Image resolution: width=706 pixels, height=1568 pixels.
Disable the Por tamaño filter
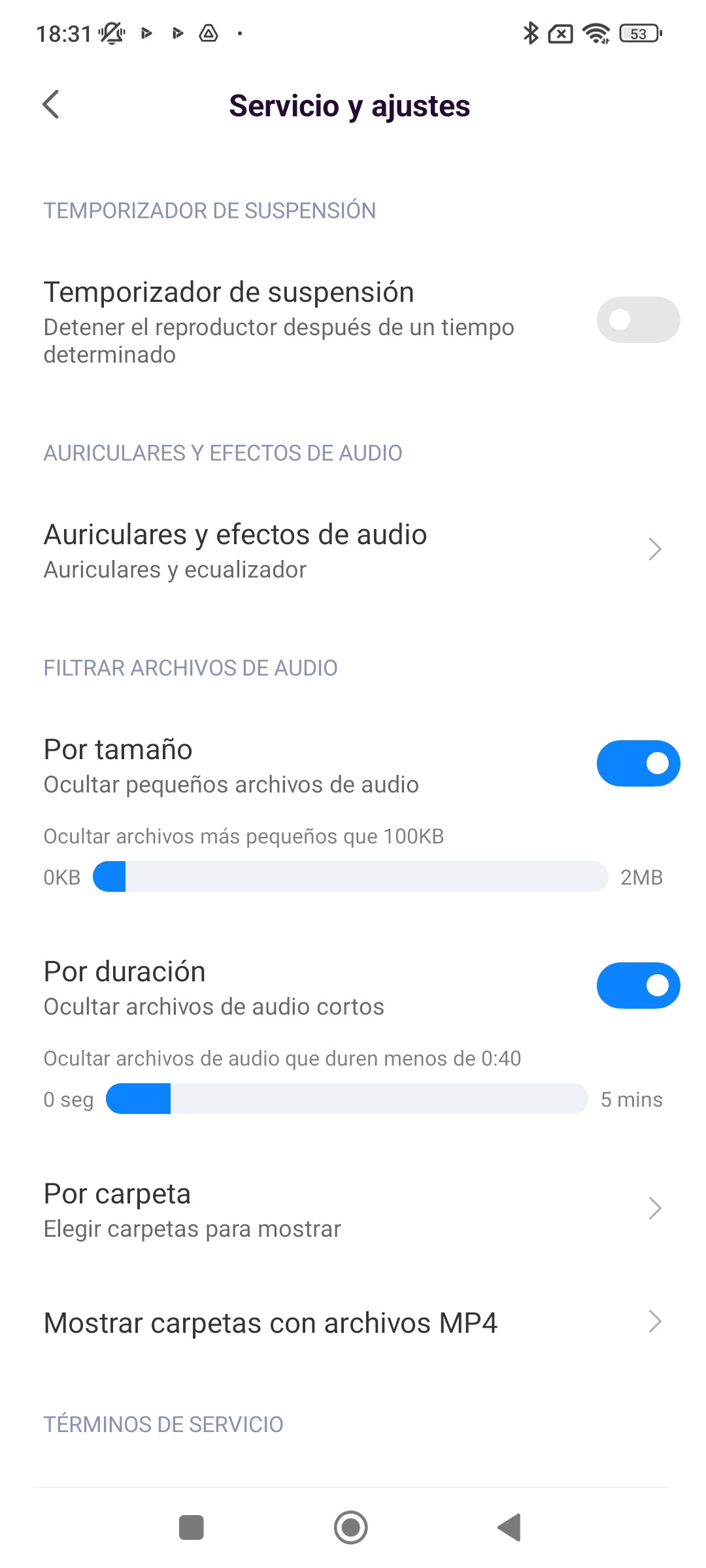(x=638, y=763)
